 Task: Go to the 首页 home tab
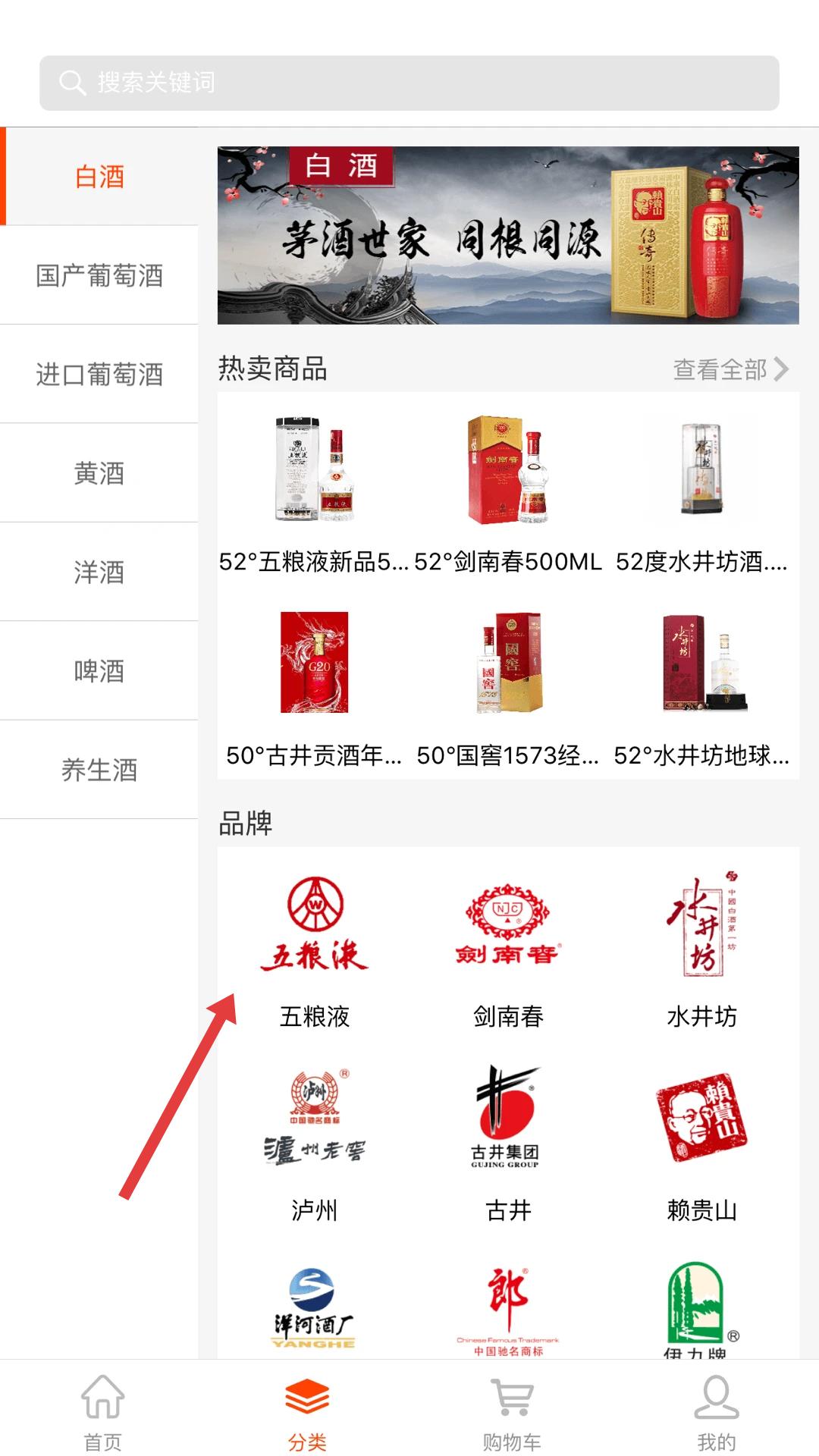coord(102,1410)
